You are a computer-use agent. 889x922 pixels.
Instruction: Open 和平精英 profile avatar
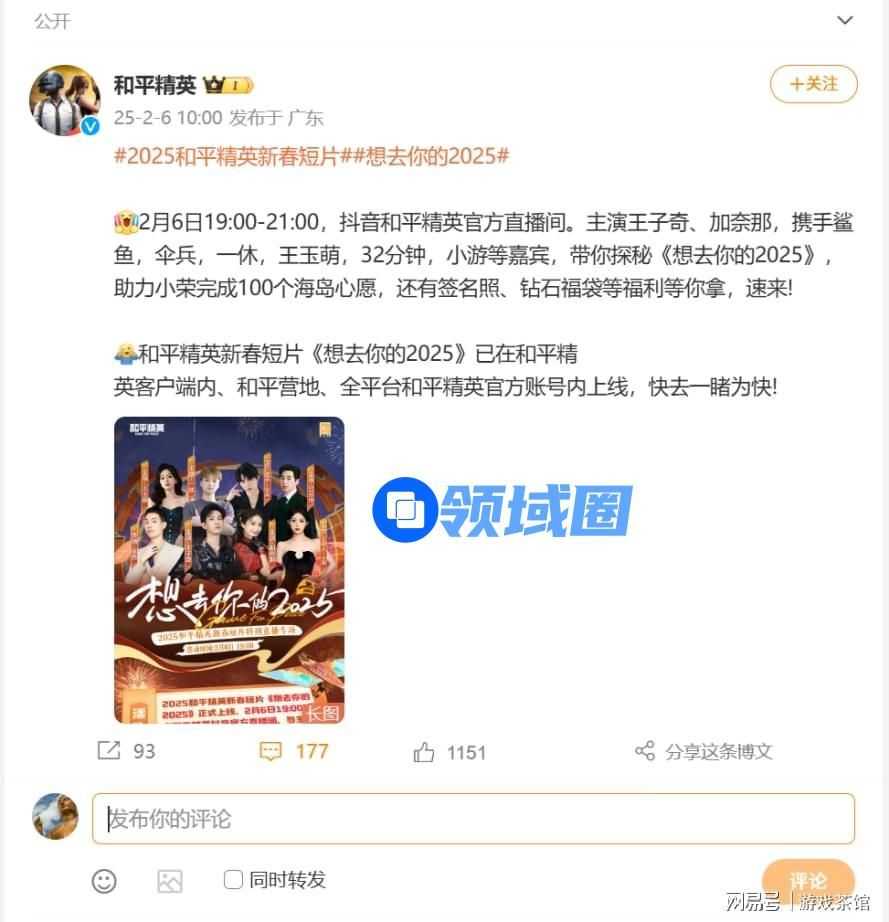pos(65,100)
